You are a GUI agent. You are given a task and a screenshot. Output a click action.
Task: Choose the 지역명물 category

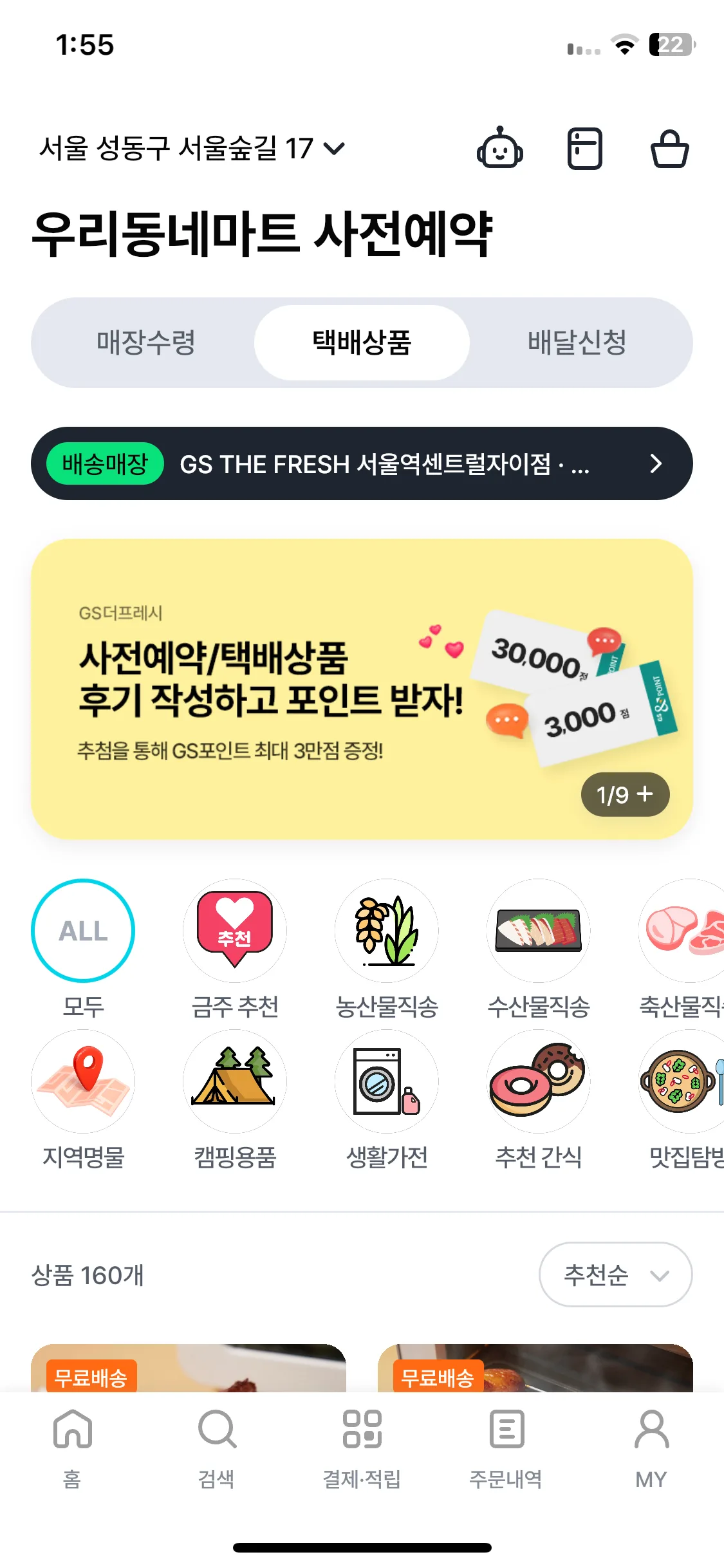coord(83,1081)
